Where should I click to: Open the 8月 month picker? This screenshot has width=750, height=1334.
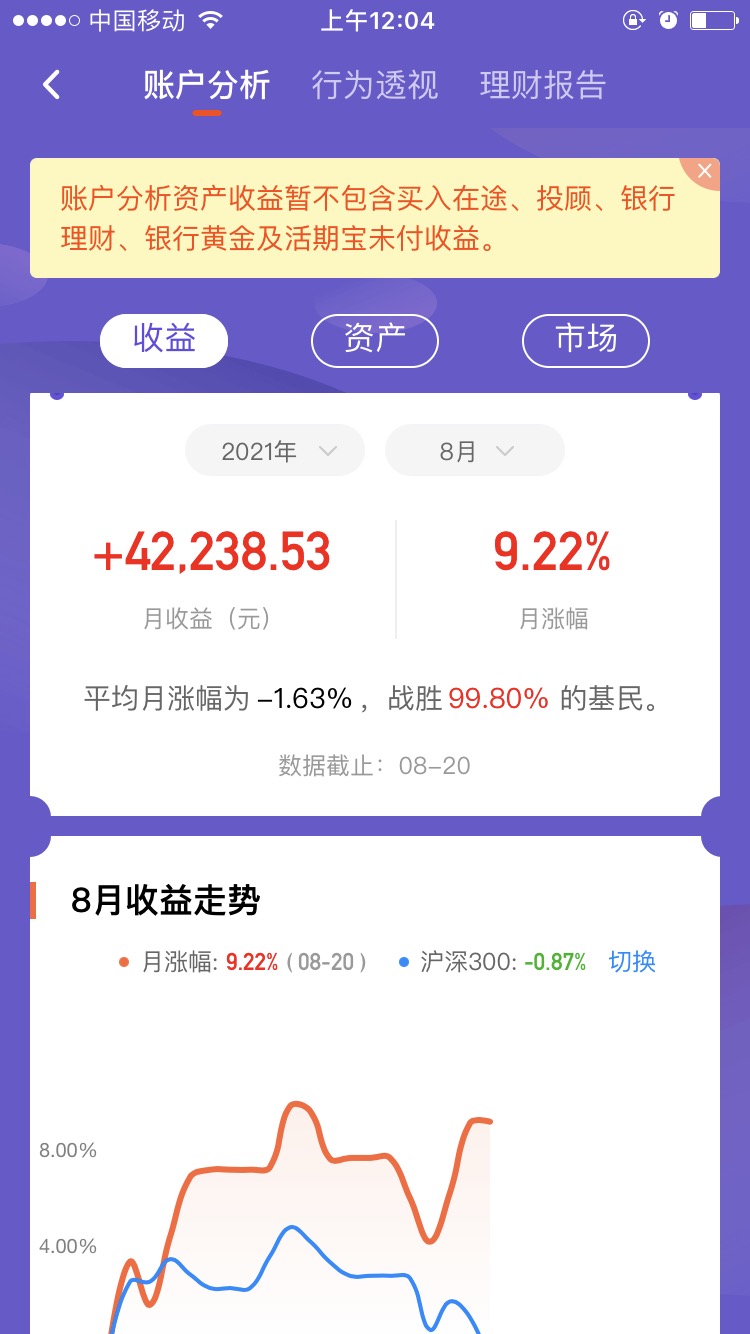(475, 451)
